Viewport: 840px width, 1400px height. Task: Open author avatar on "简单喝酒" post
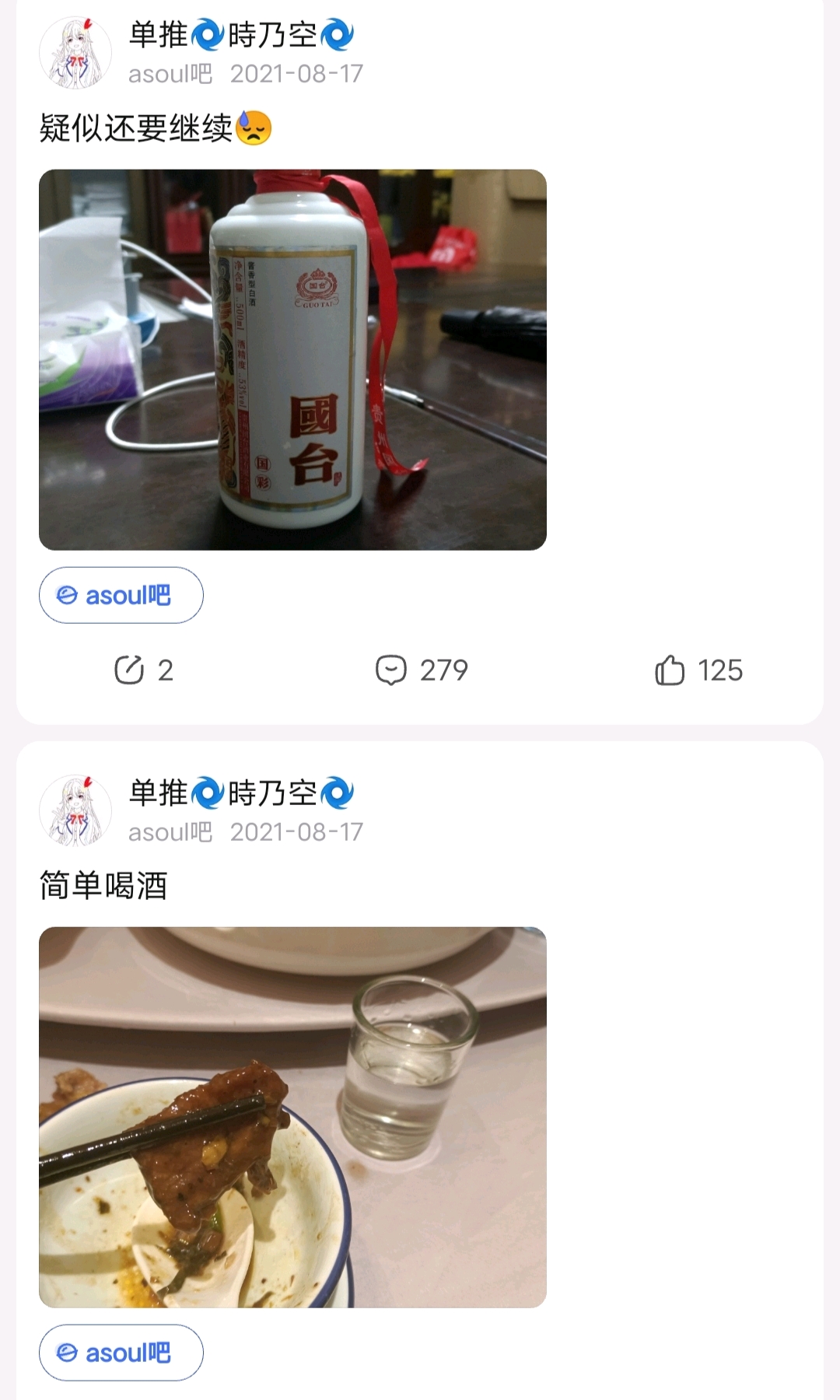pyautogui.click(x=75, y=810)
